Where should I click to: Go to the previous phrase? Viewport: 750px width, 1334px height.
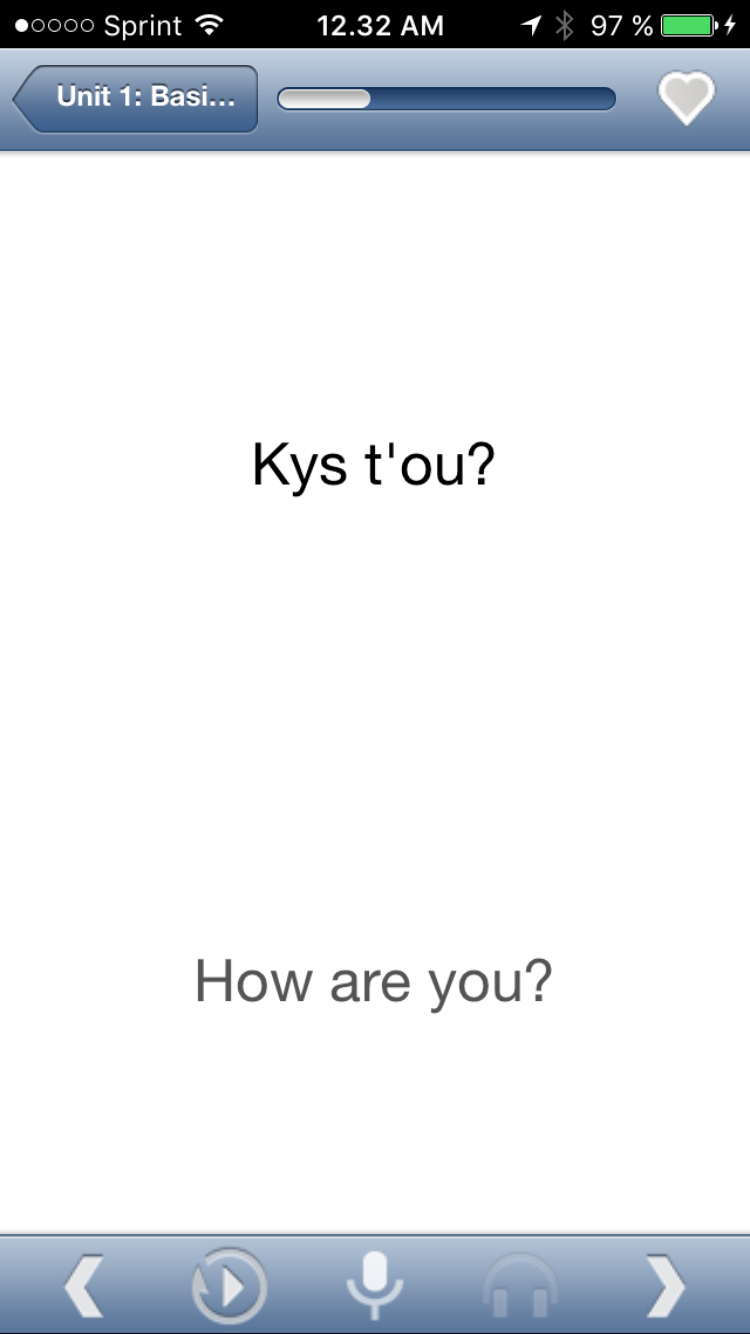click(83, 1284)
